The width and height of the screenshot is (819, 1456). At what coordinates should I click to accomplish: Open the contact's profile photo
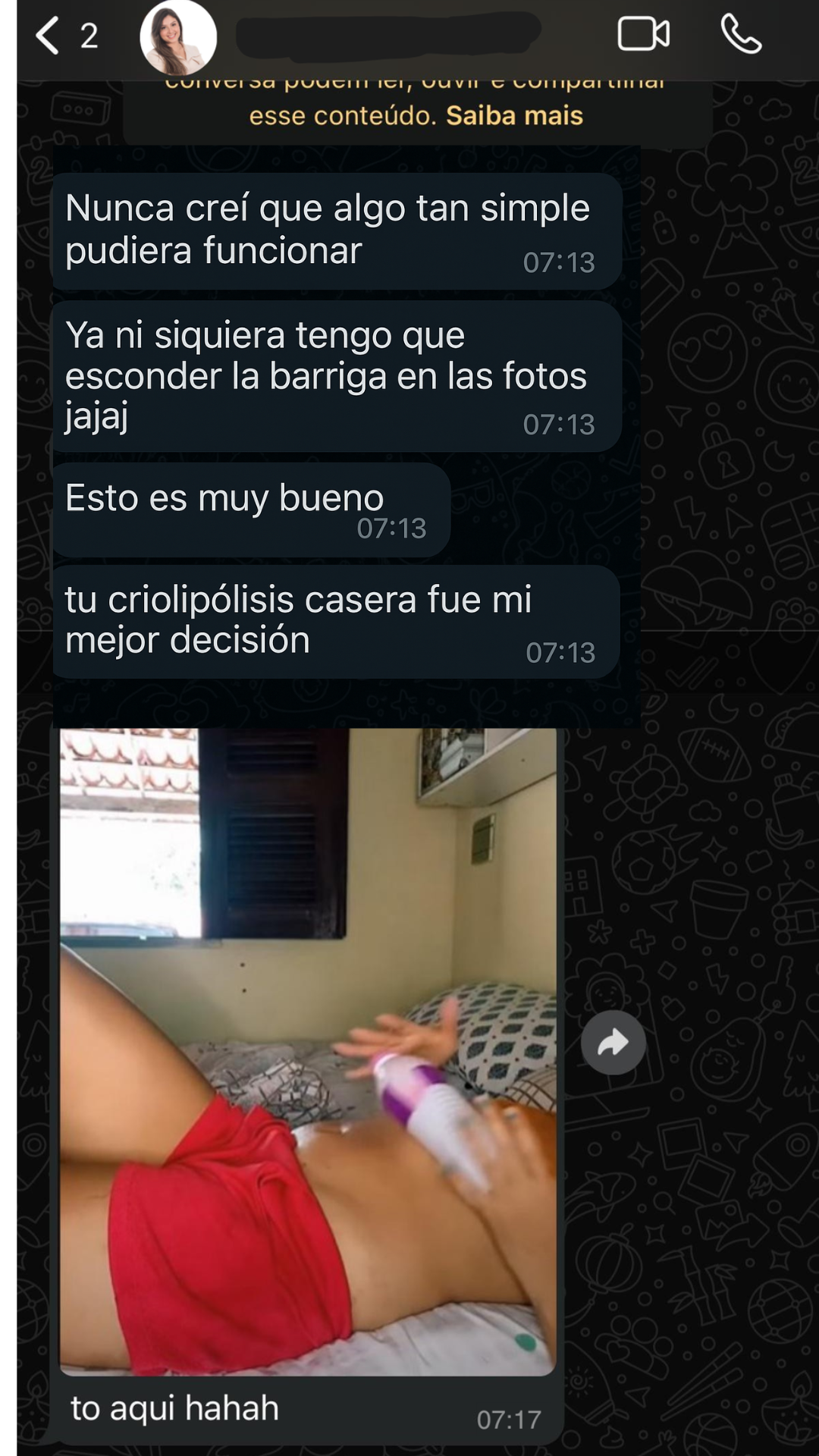(178, 38)
